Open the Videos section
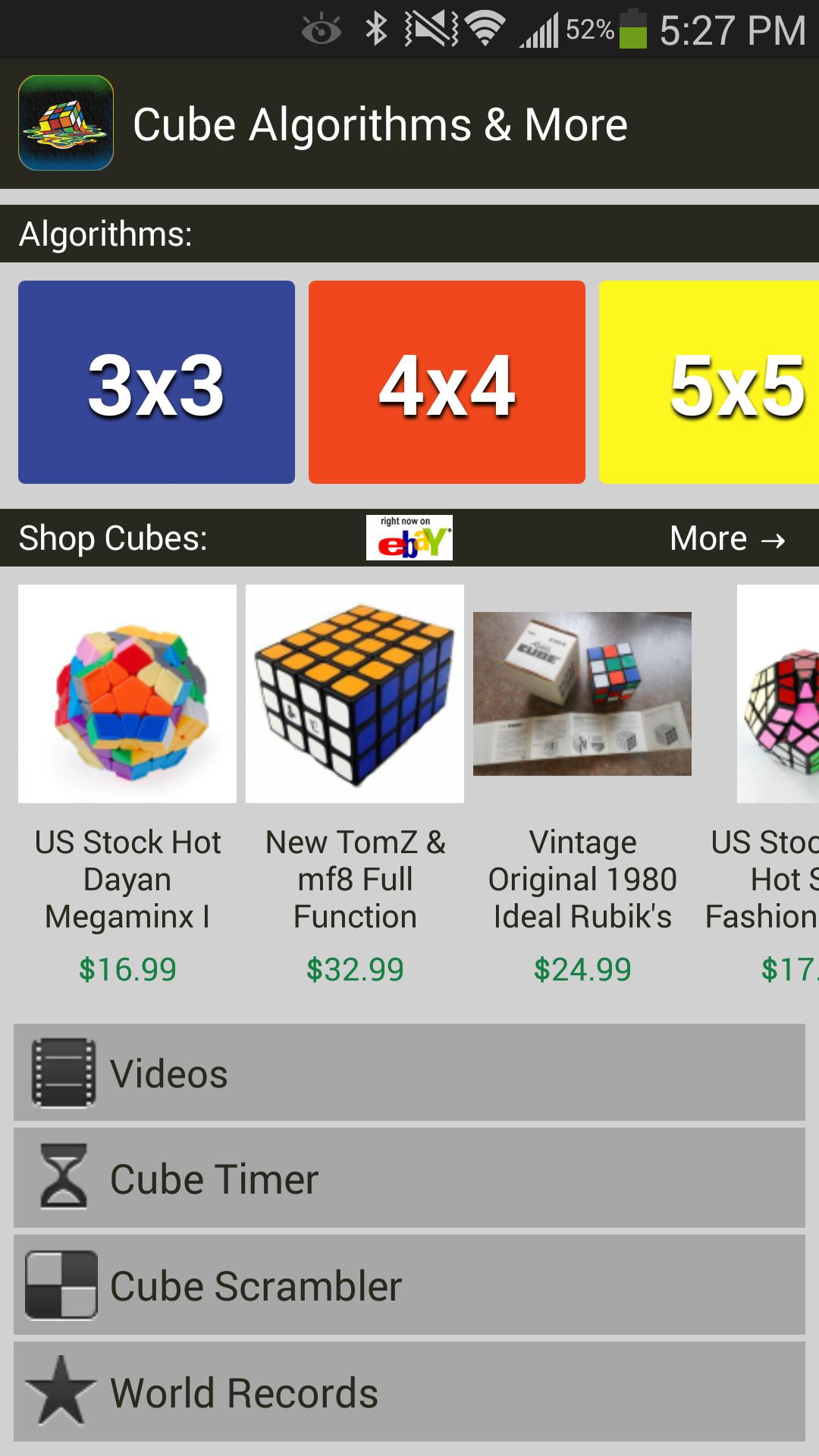This screenshot has height=1456, width=819. 409,1072
